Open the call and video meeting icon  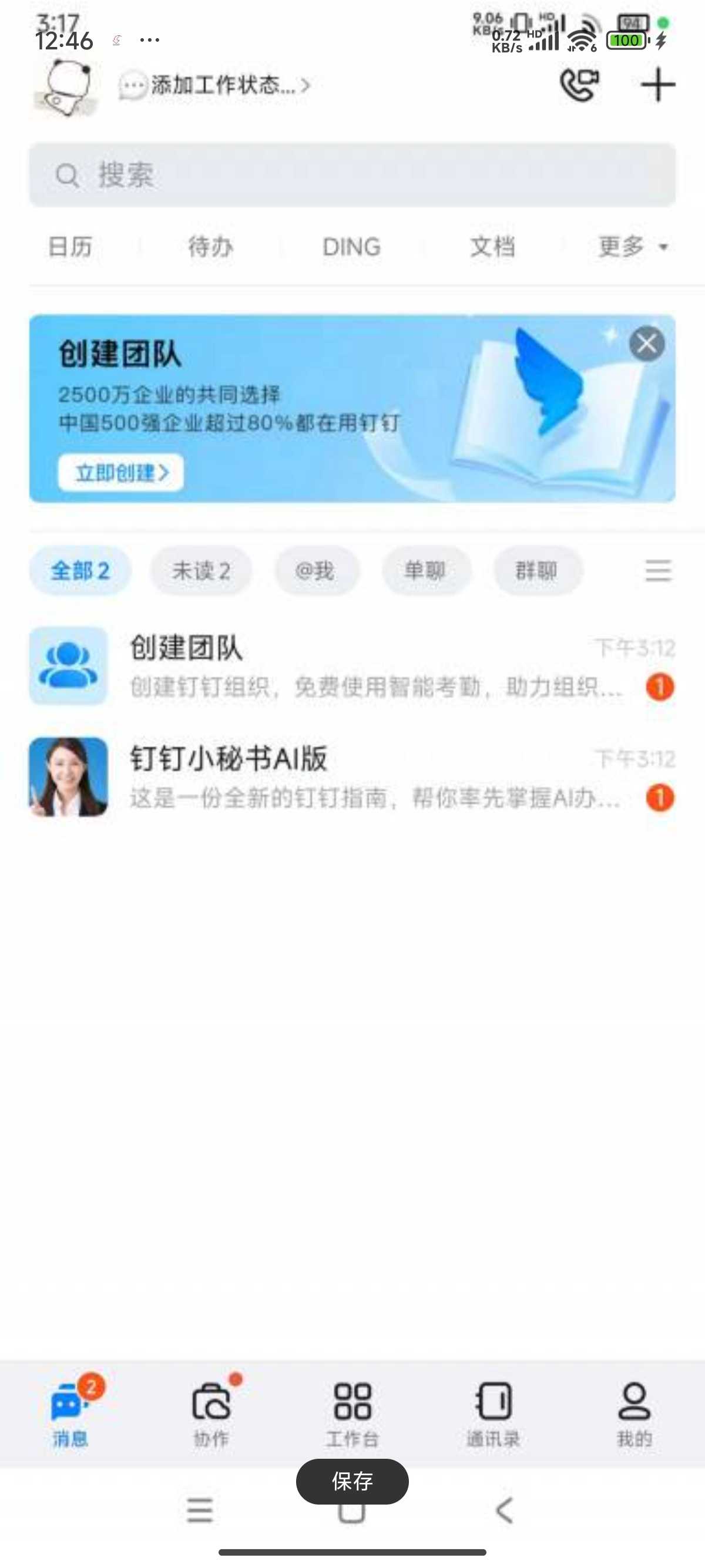579,85
